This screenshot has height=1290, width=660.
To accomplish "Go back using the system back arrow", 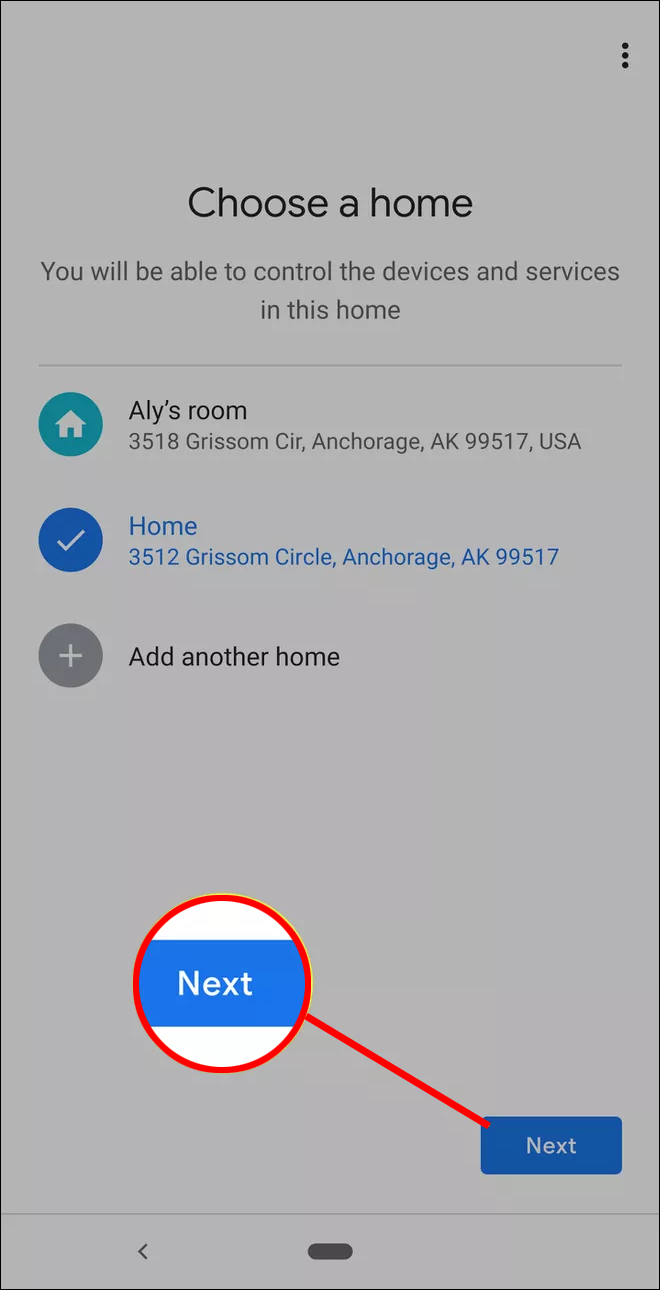I will tap(143, 1251).
